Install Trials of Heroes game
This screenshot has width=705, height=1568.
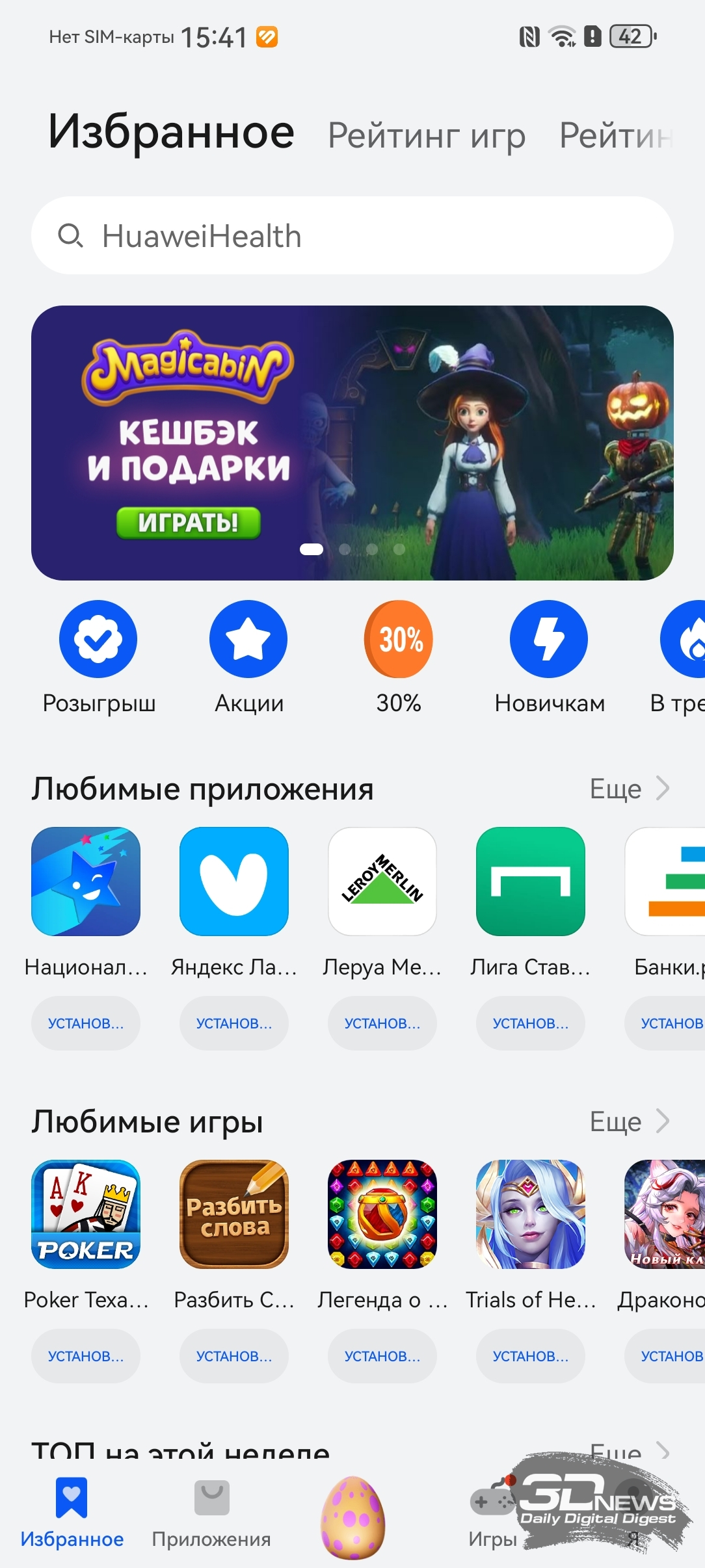pyautogui.click(x=531, y=1356)
